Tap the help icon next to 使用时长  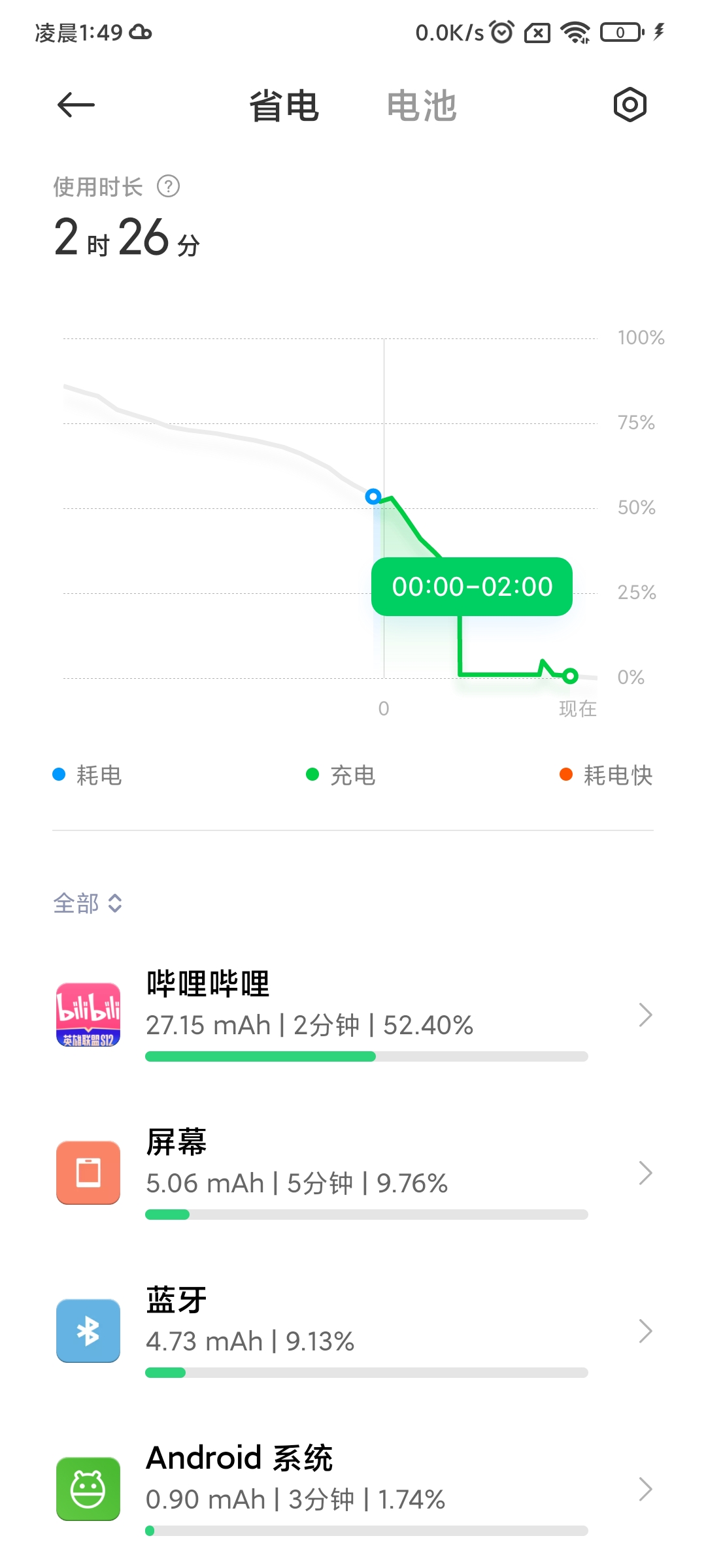point(168,187)
